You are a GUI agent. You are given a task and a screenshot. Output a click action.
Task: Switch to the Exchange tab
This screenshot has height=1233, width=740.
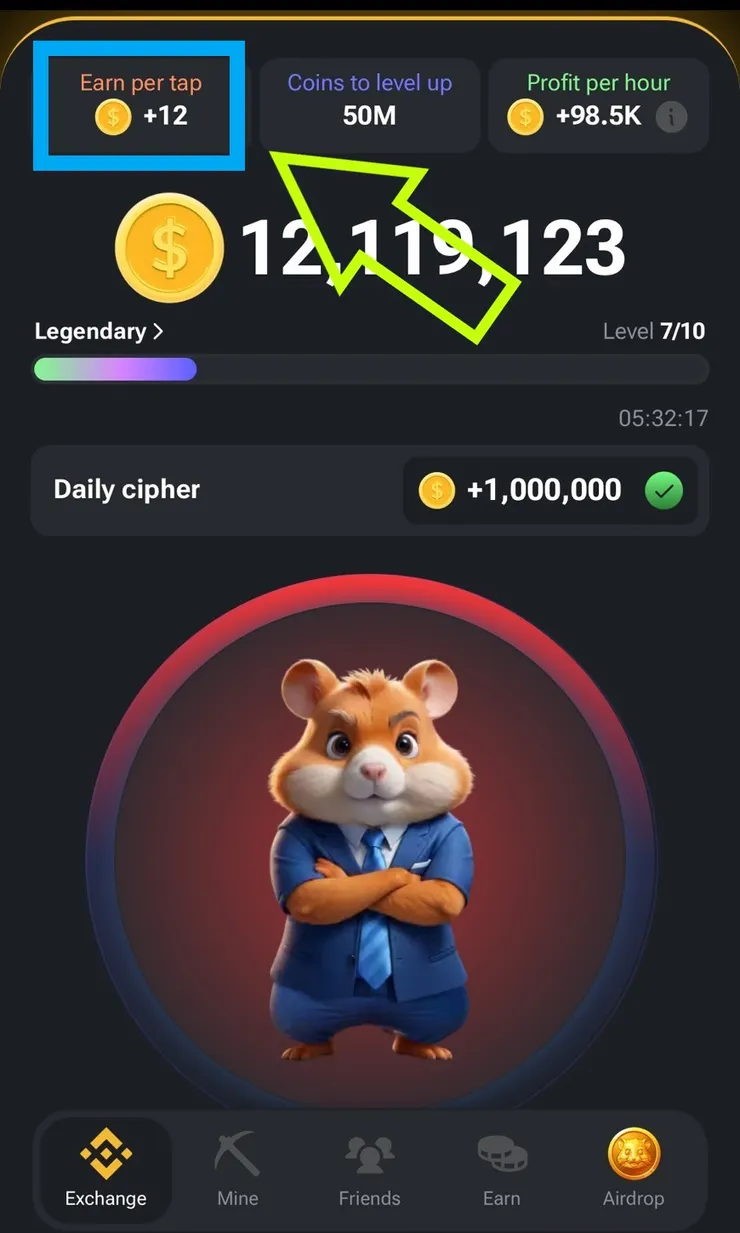click(105, 1170)
